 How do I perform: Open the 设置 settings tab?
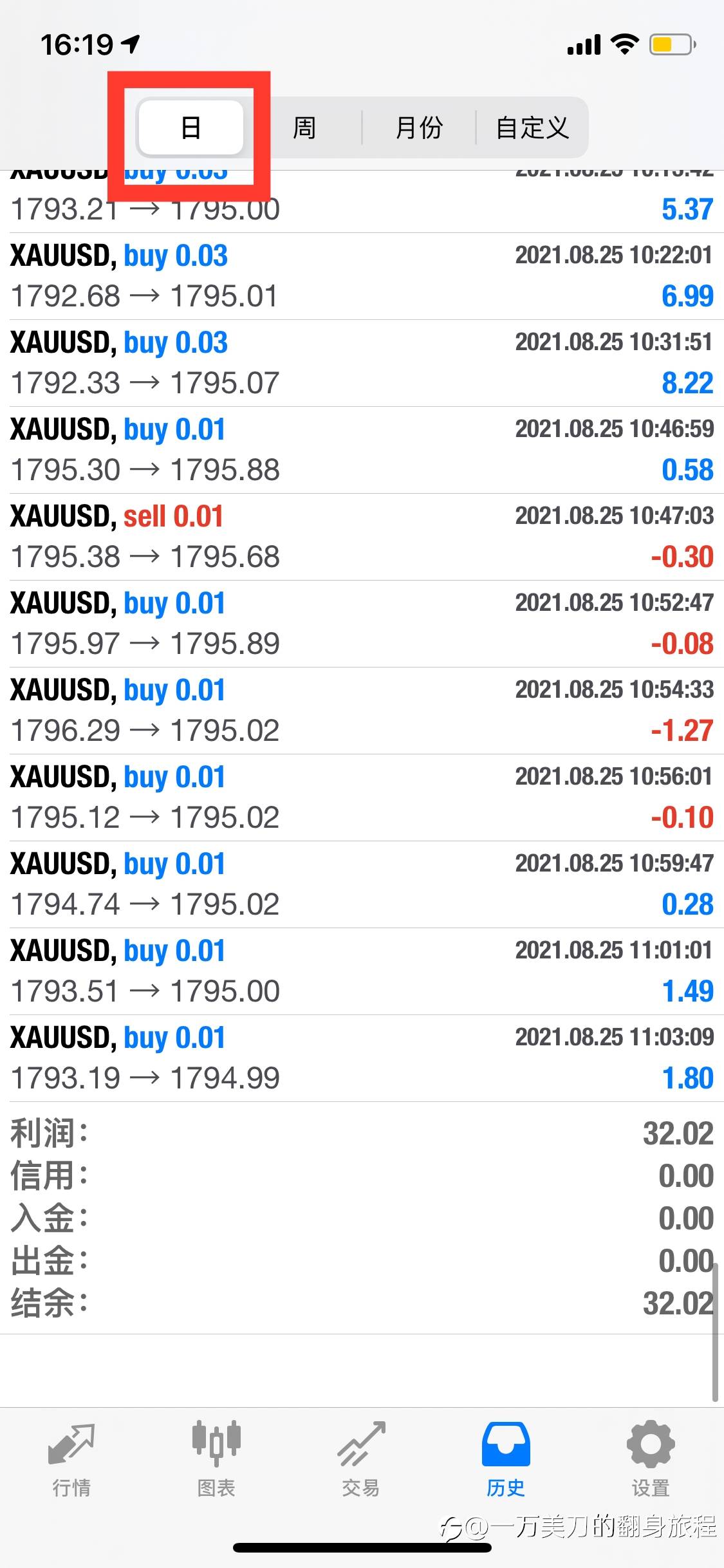click(x=651, y=1460)
